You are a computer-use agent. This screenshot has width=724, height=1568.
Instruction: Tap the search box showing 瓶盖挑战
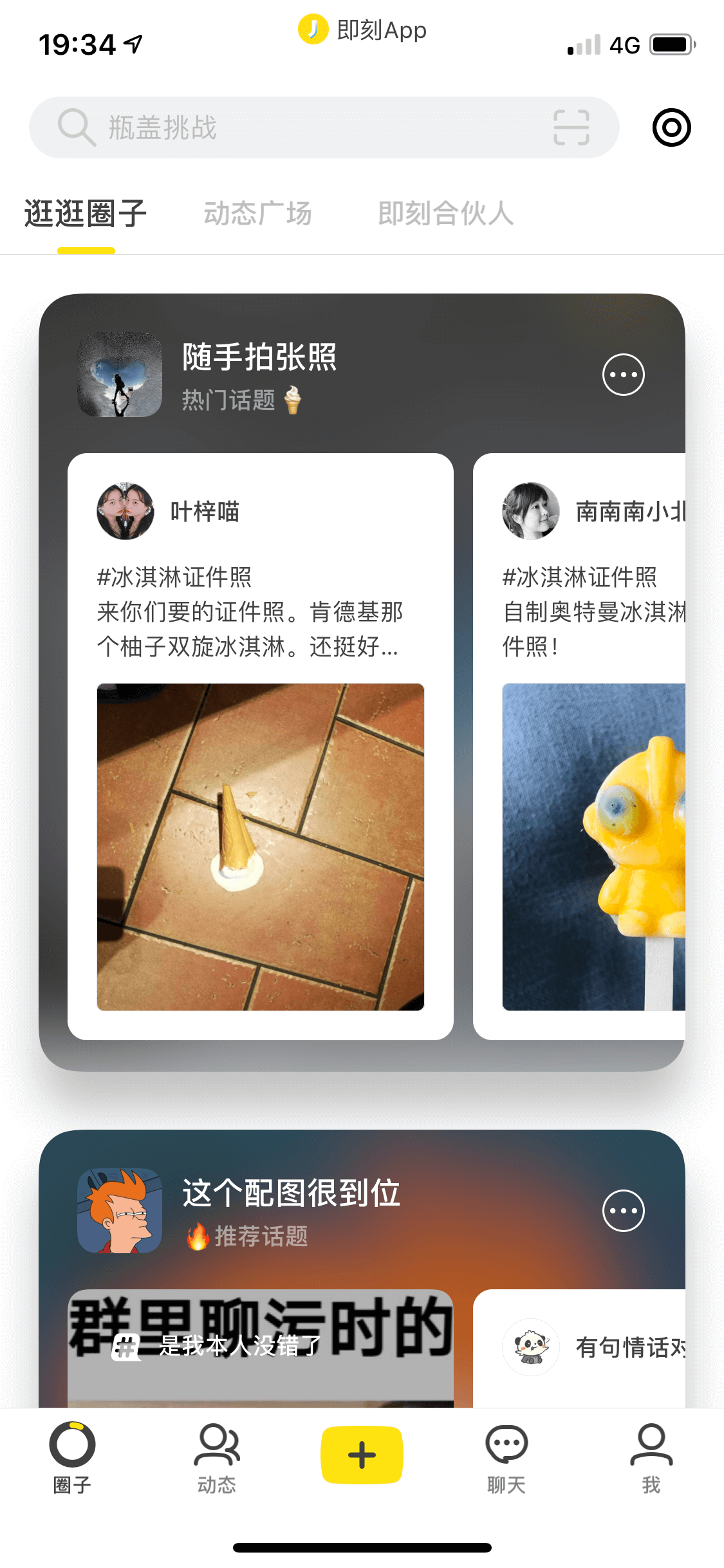(x=309, y=127)
